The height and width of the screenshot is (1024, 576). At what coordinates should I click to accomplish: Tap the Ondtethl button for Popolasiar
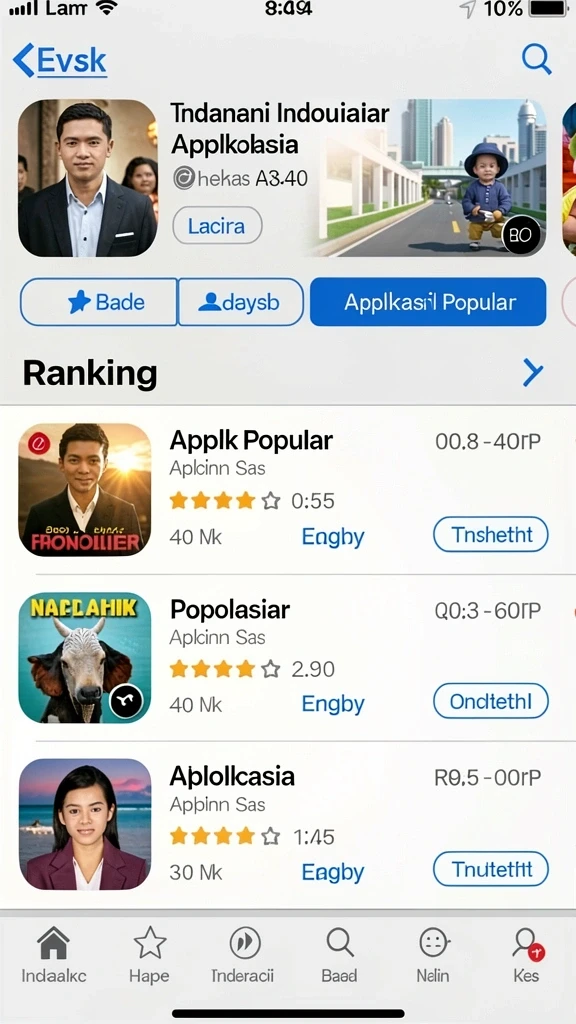click(490, 701)
